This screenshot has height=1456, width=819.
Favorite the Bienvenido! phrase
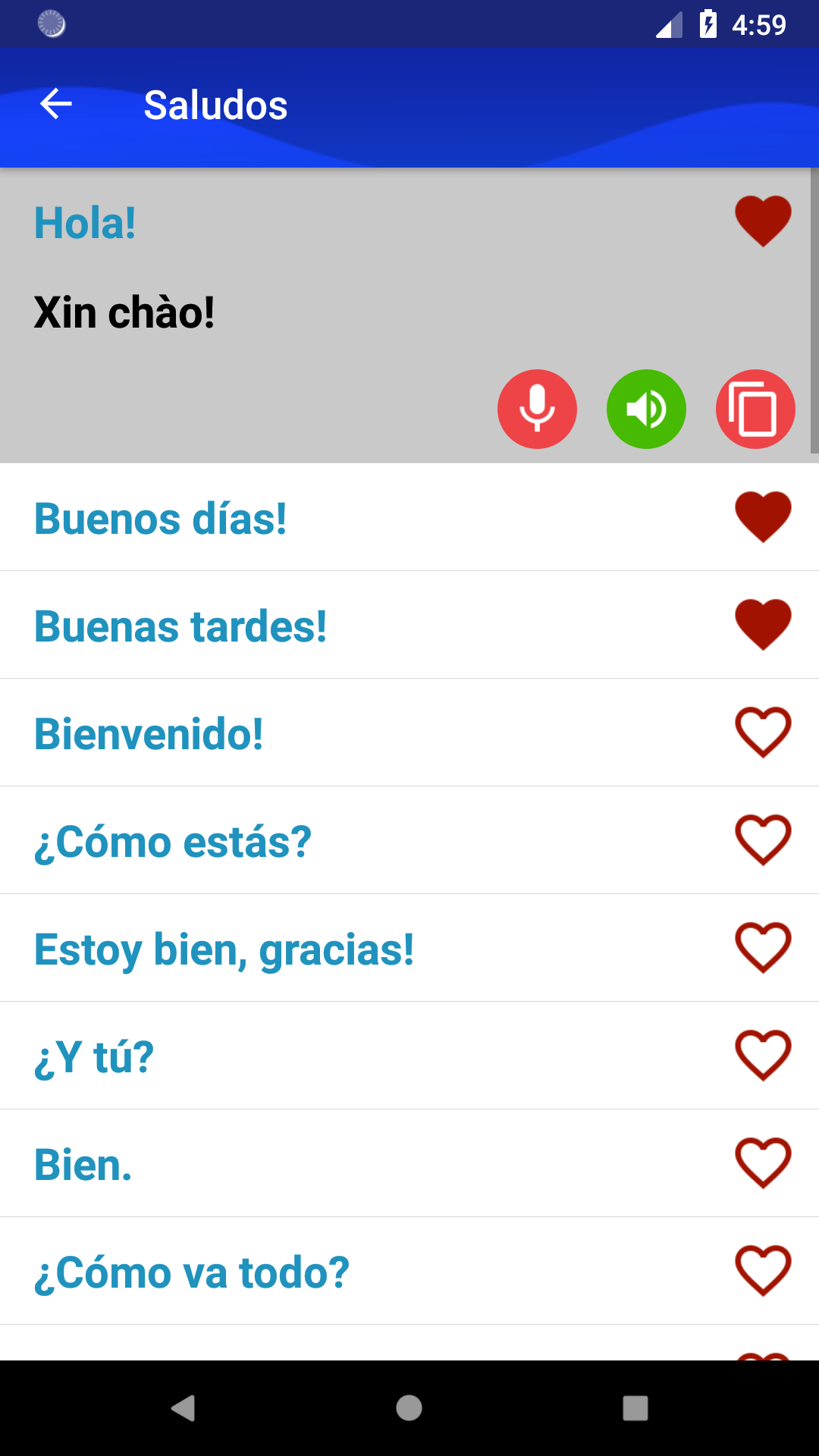point(763,733)
